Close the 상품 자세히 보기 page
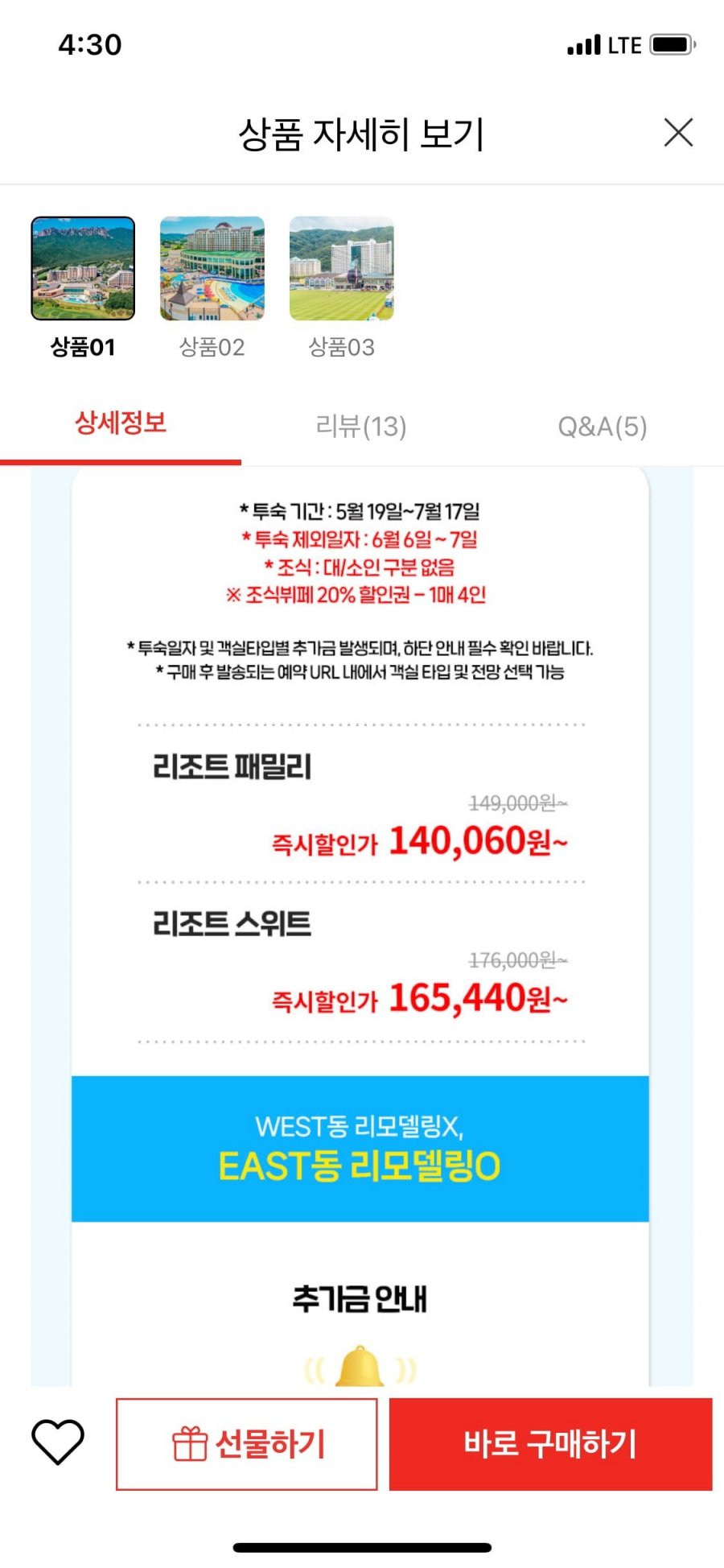 (x=678, y=133)
